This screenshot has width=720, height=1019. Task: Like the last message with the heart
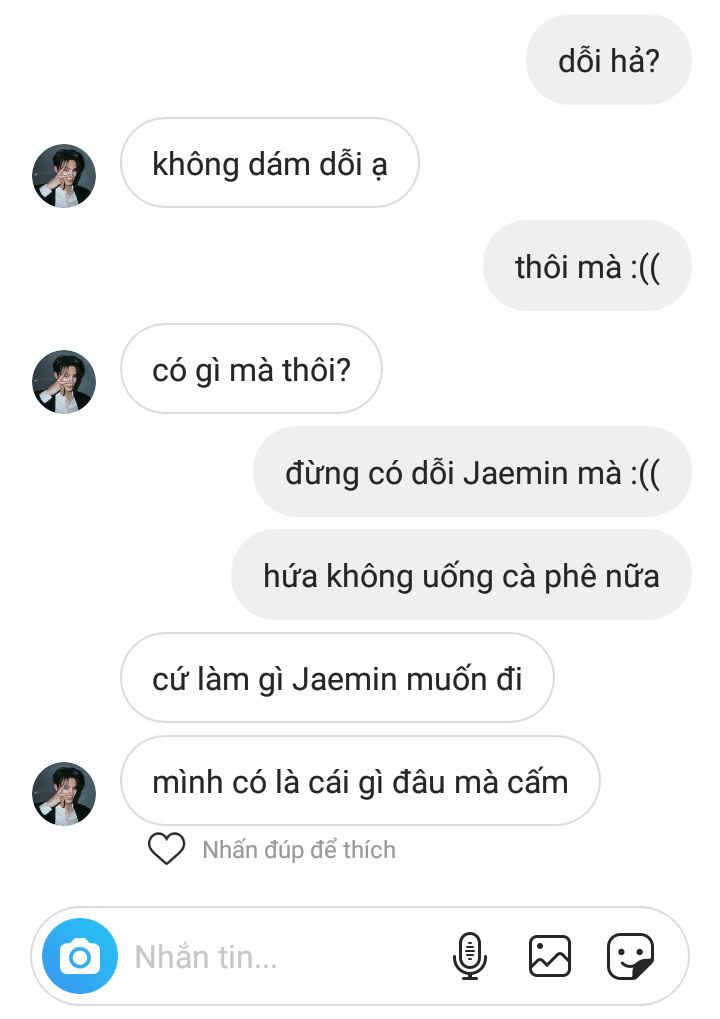(166, 849)
